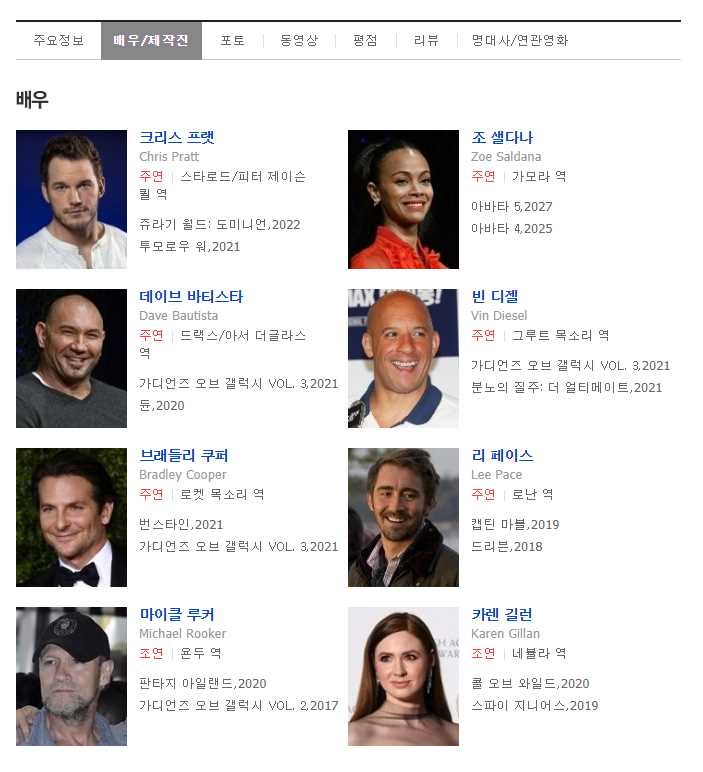Open 데이브 바티스타's profile link
703x772 pixels.
(x=190, y=296)
